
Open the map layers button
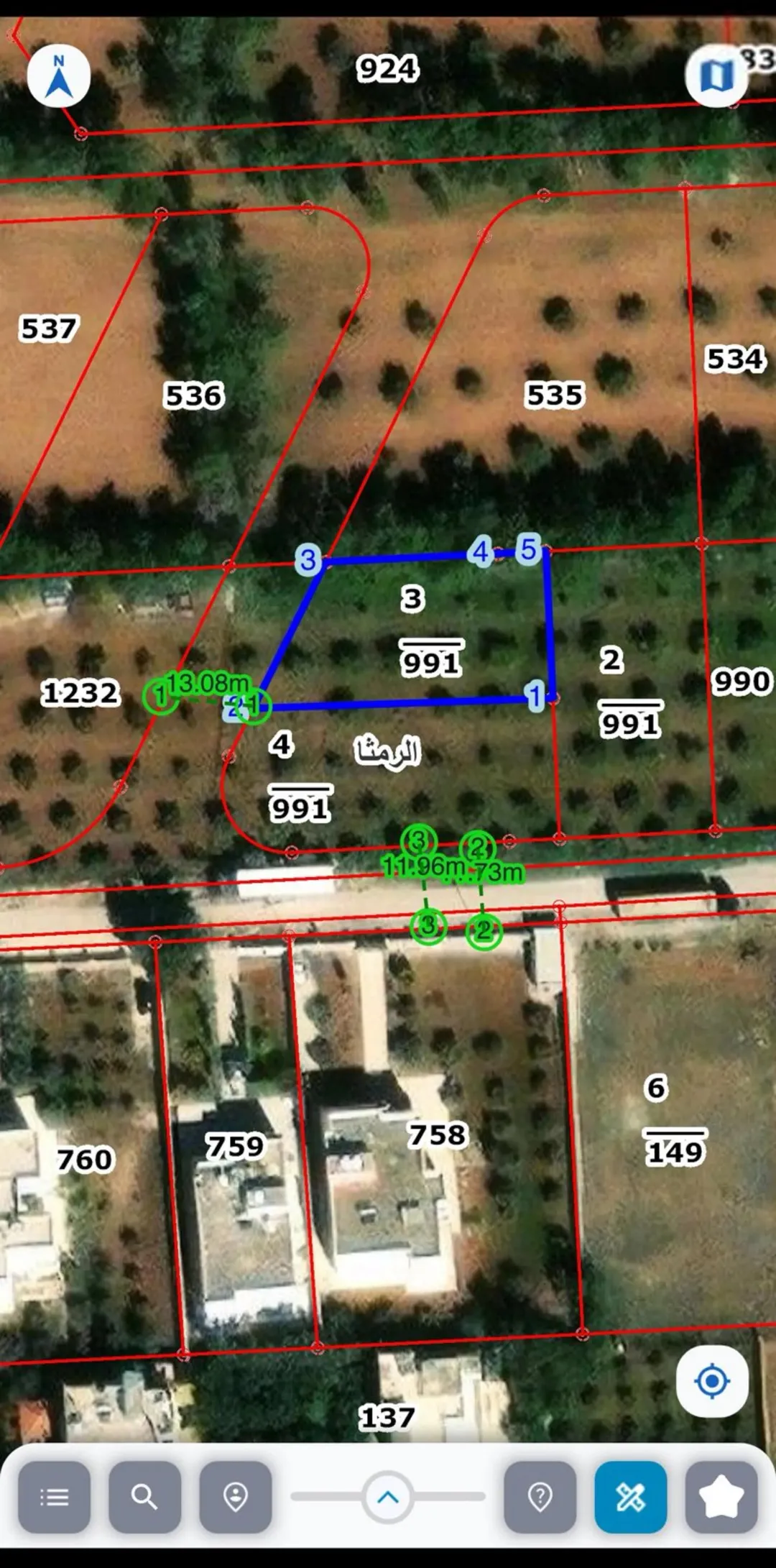pyautogui.click(x=716, y=76)
